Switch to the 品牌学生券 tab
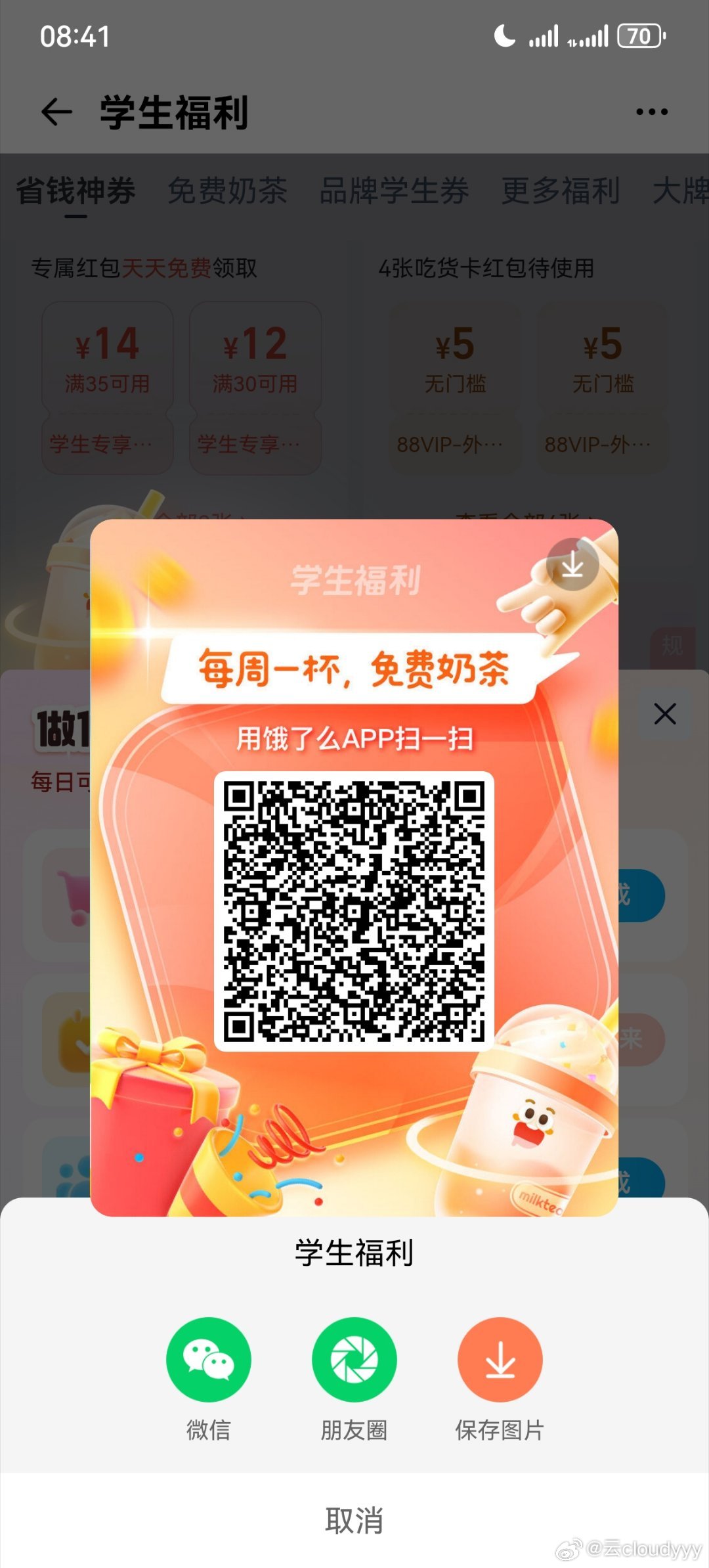This screenshot has width=709, height=1568. [394, 190]
